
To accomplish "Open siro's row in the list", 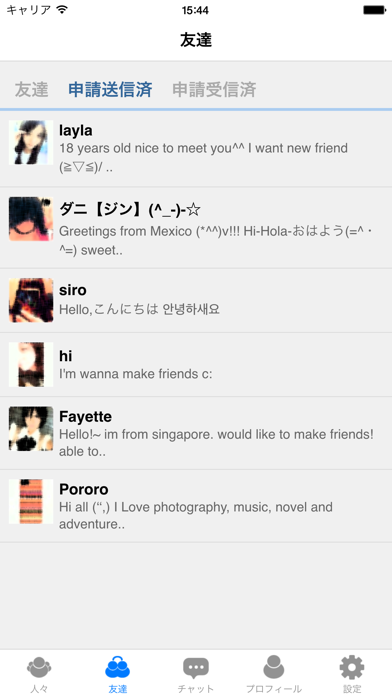I will (196, 301).
